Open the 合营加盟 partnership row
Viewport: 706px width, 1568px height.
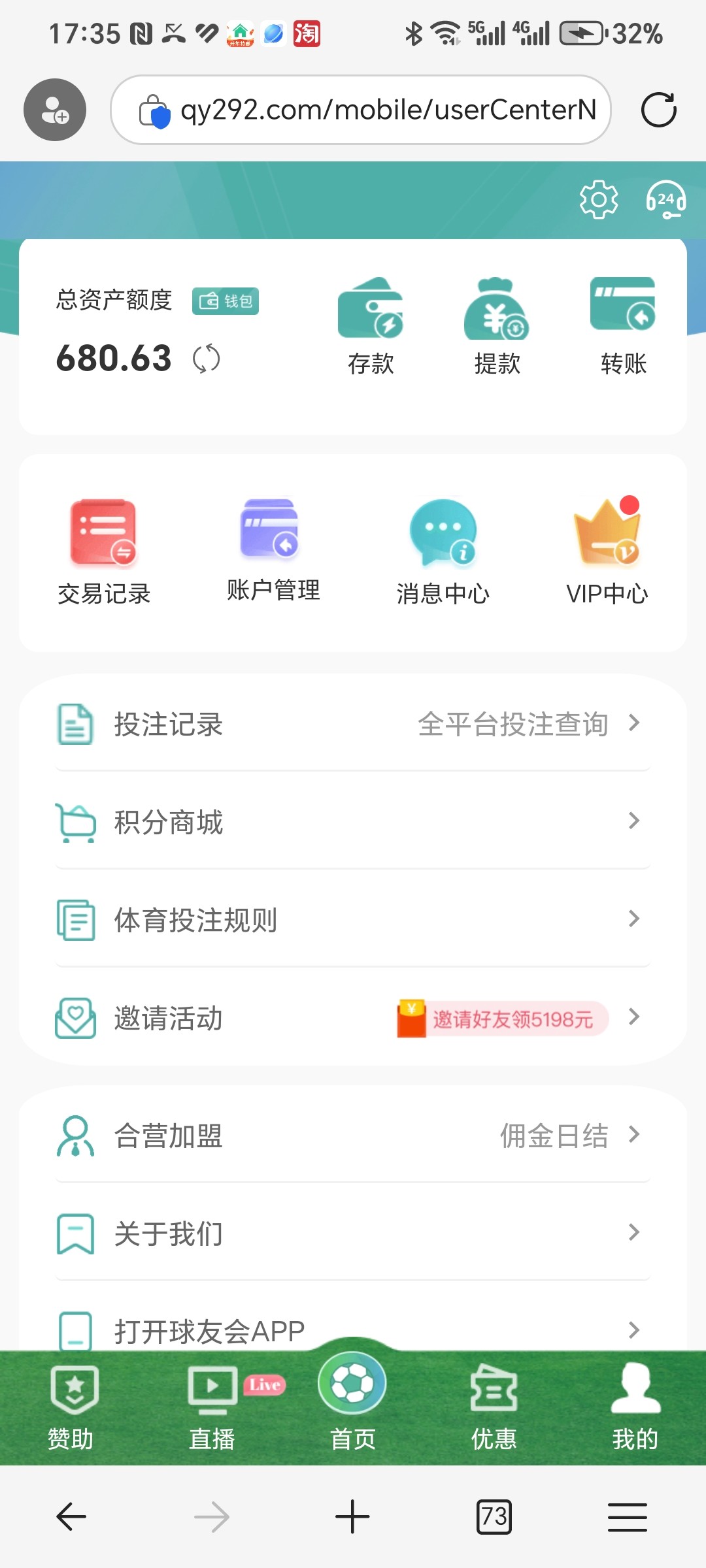pos(353,1135)
